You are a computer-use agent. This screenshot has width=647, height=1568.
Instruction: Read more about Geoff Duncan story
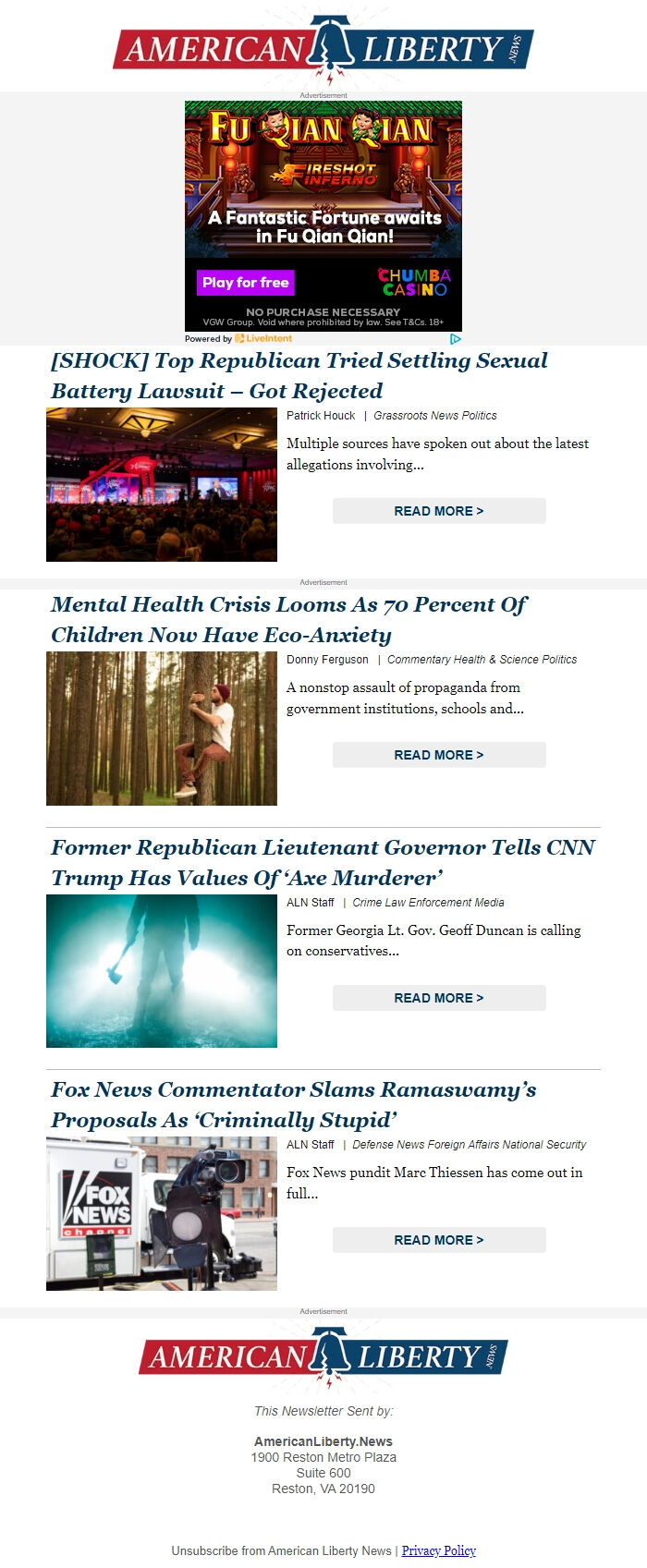[439, 998]
